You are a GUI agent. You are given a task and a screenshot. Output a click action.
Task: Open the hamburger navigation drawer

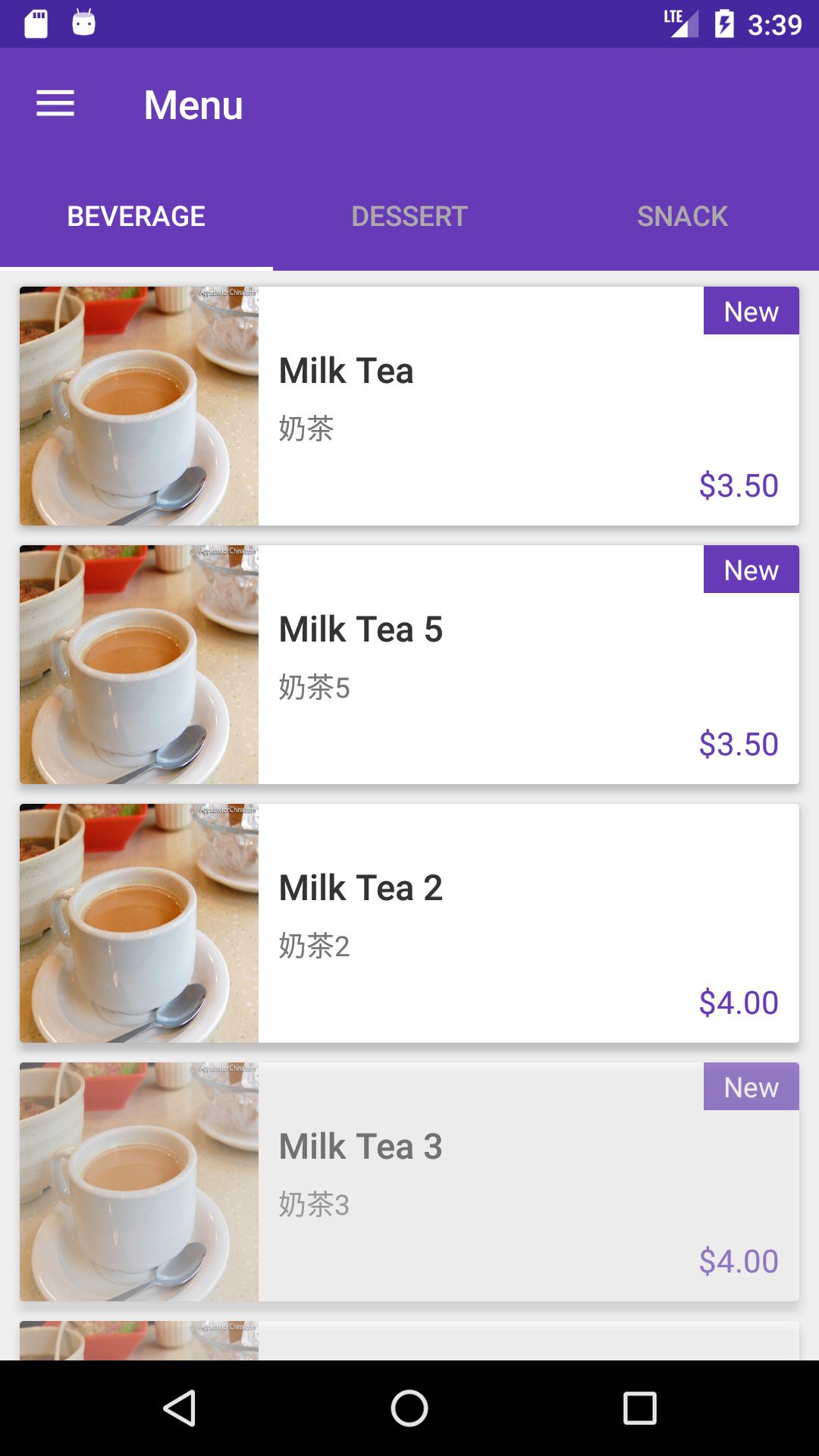coord(55,104)
